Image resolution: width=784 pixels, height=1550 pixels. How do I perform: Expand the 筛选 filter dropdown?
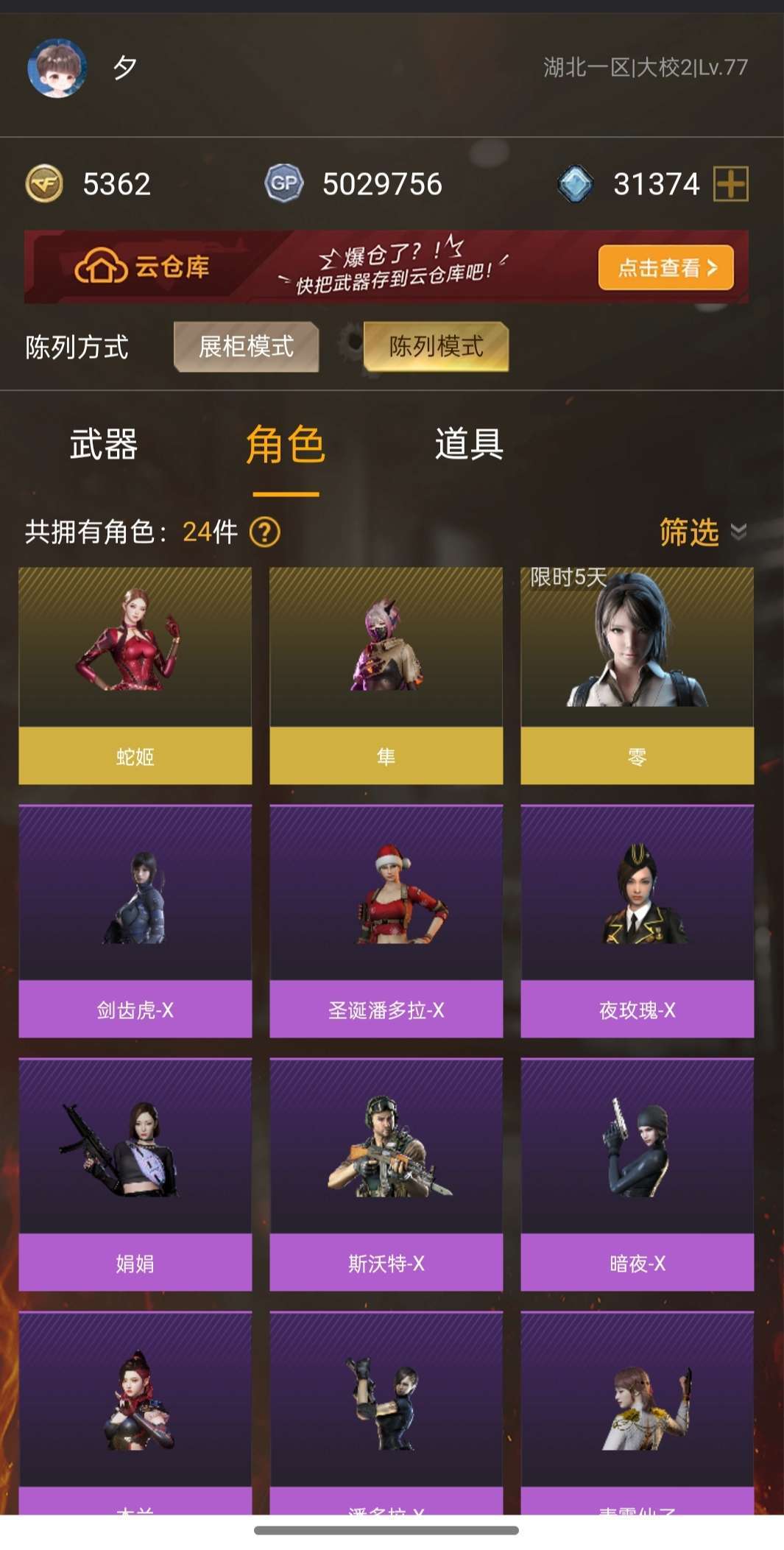(703, 532)
